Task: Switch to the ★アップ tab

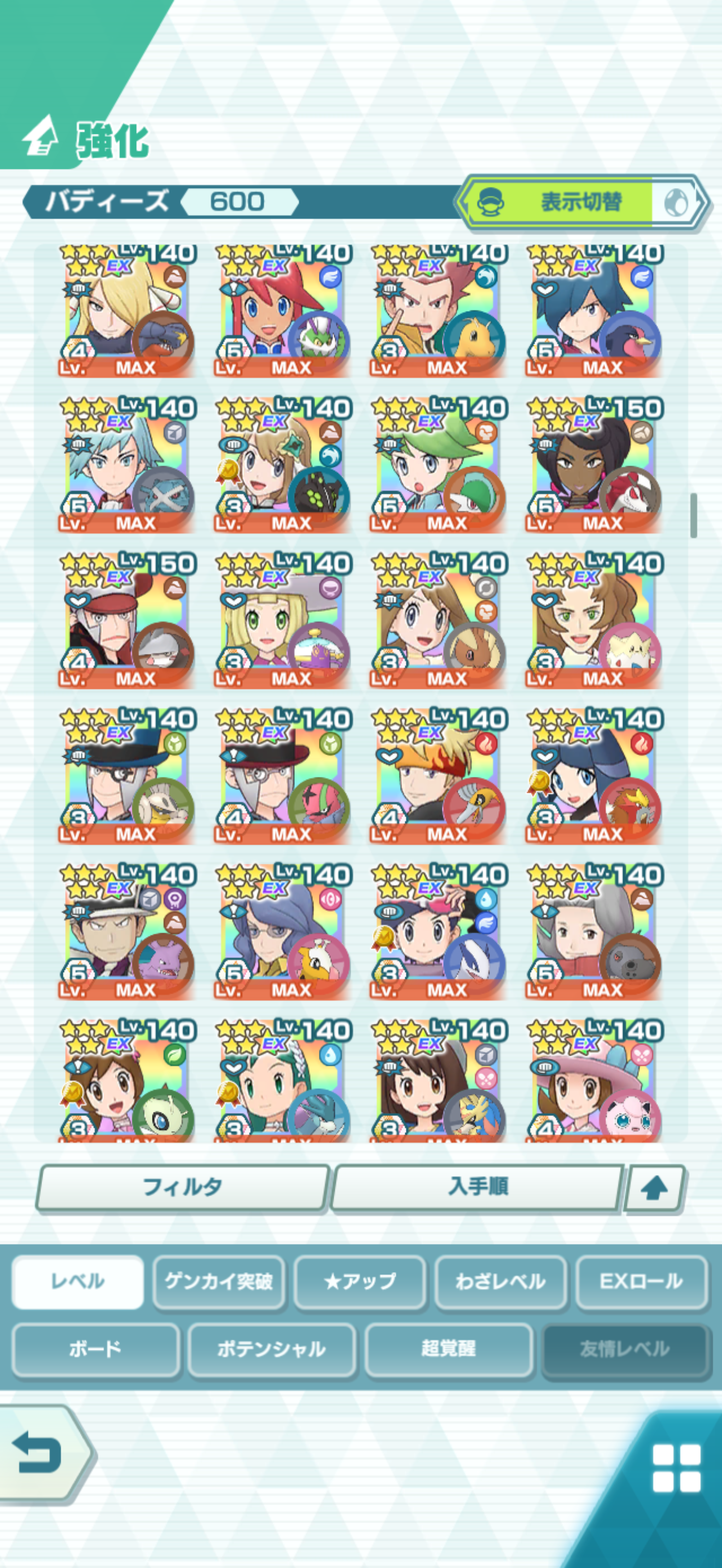Action: (x=360, y=1282)
